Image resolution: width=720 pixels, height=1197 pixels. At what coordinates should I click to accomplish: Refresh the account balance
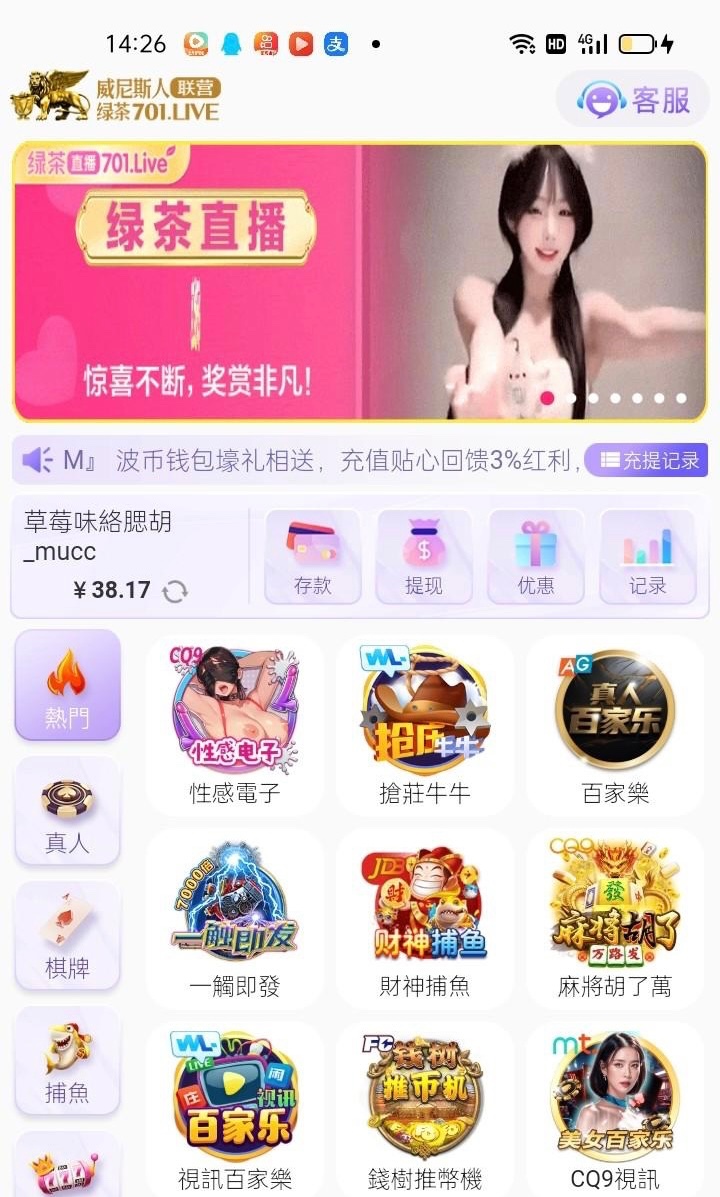(175, 591)
